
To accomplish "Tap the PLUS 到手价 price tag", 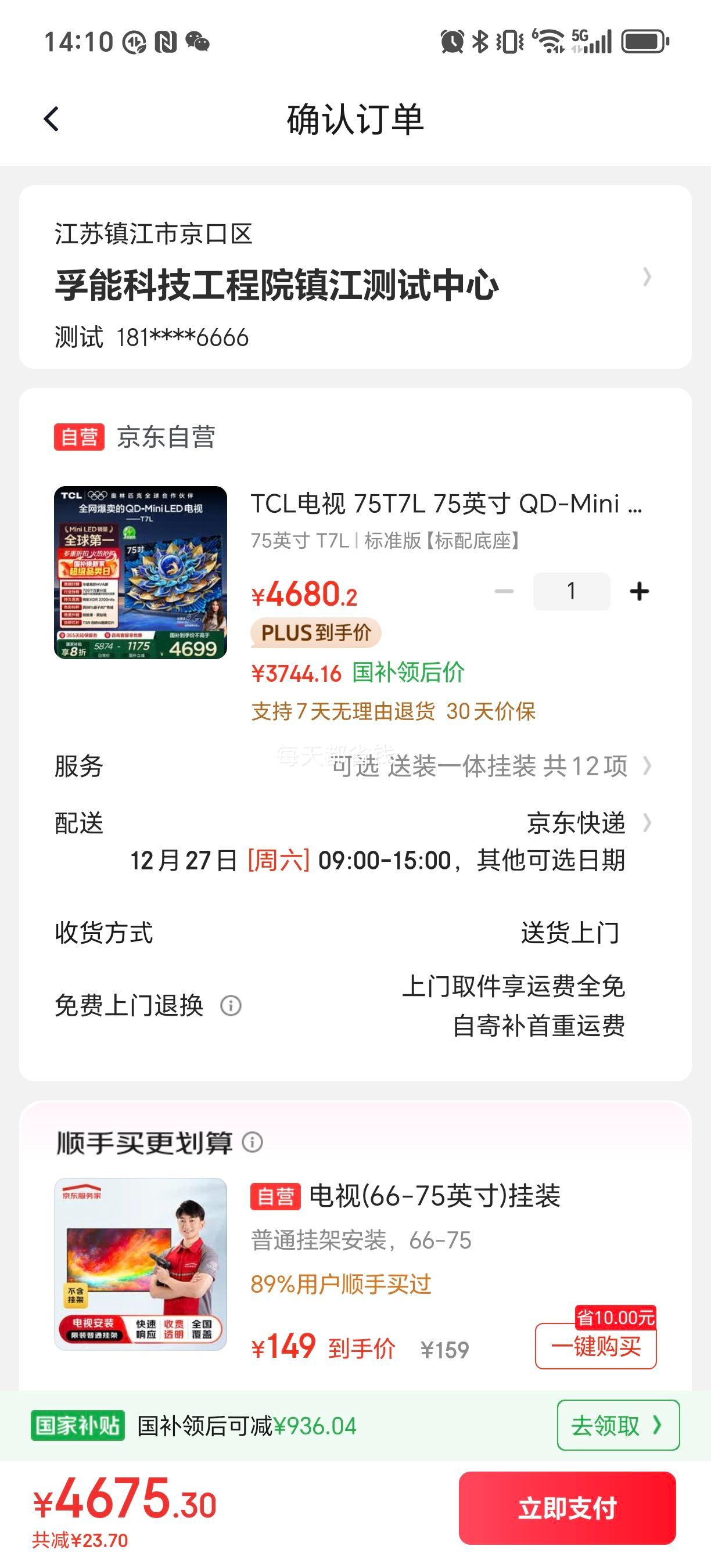I will 317,633.
